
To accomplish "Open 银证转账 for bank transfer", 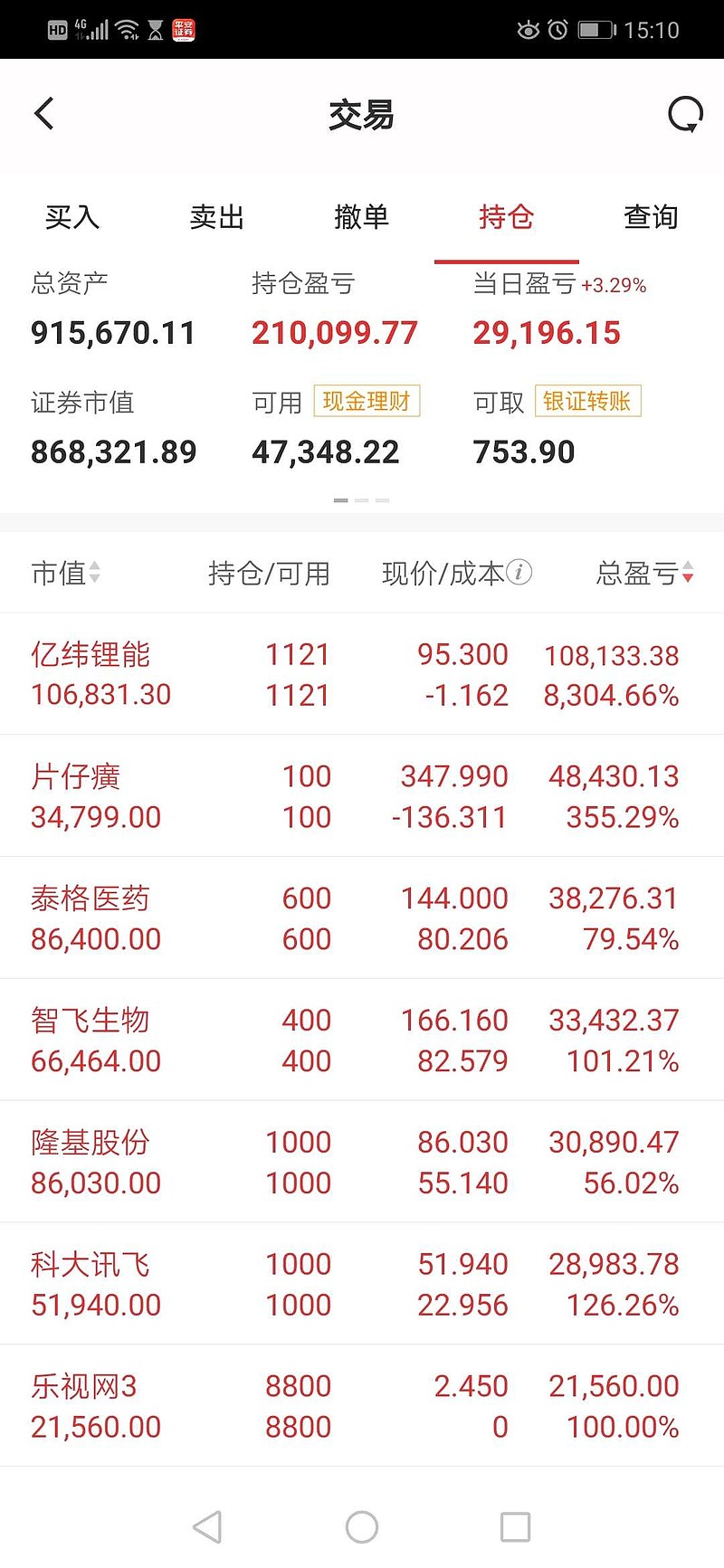I will 588,402.
